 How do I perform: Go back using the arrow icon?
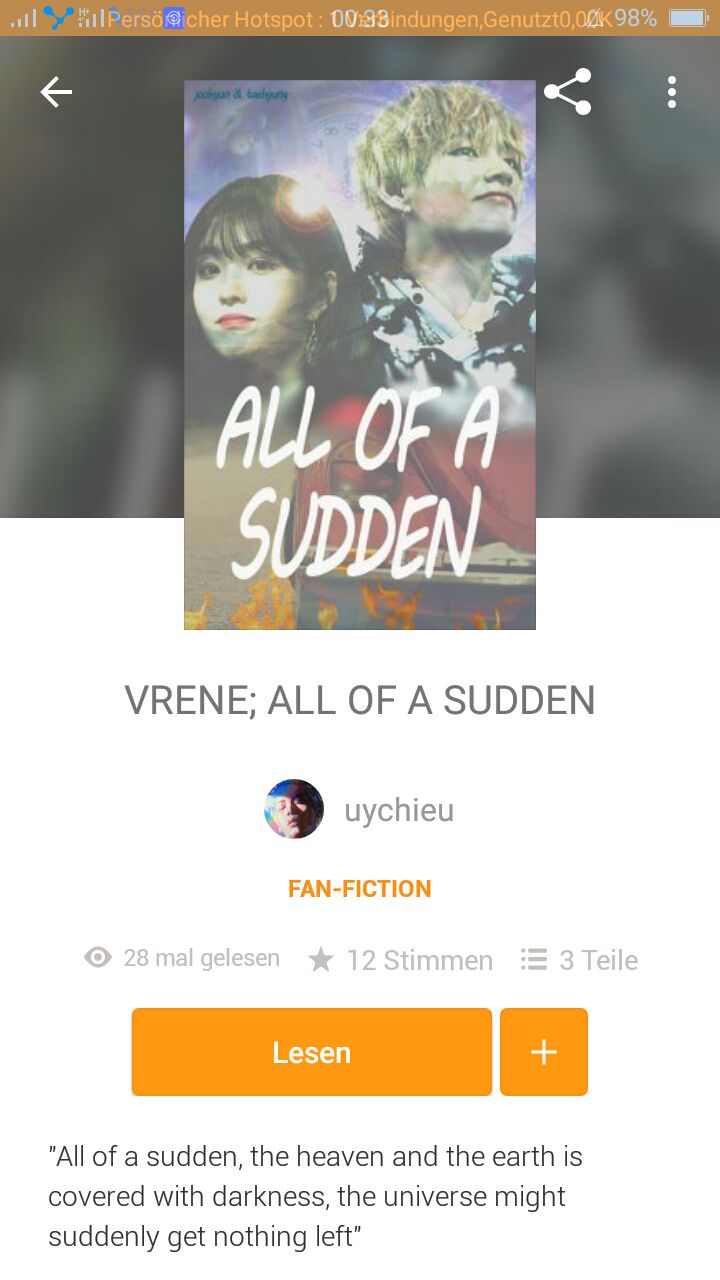click(56, 93)
